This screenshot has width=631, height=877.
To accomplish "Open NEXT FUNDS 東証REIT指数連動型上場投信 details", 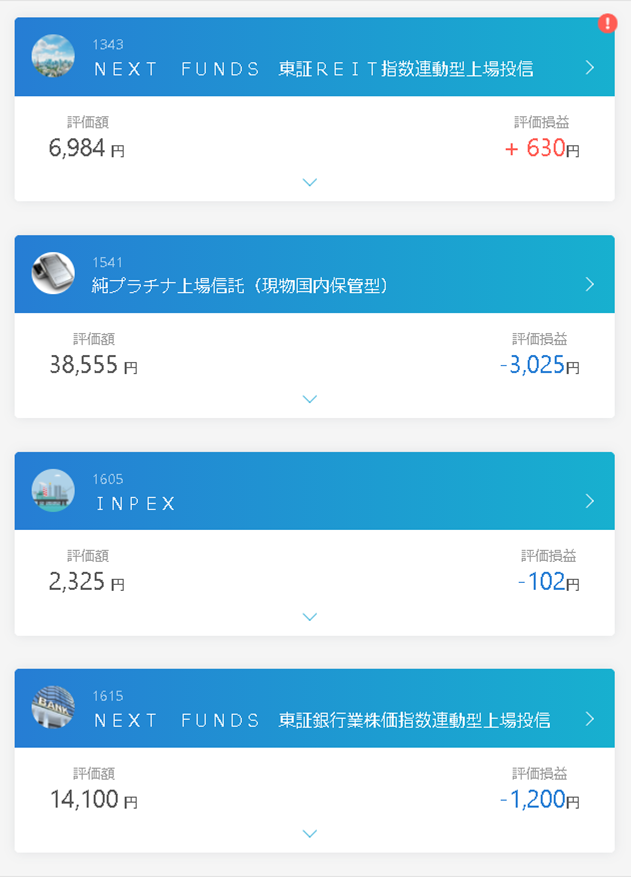I will point(589,68).
